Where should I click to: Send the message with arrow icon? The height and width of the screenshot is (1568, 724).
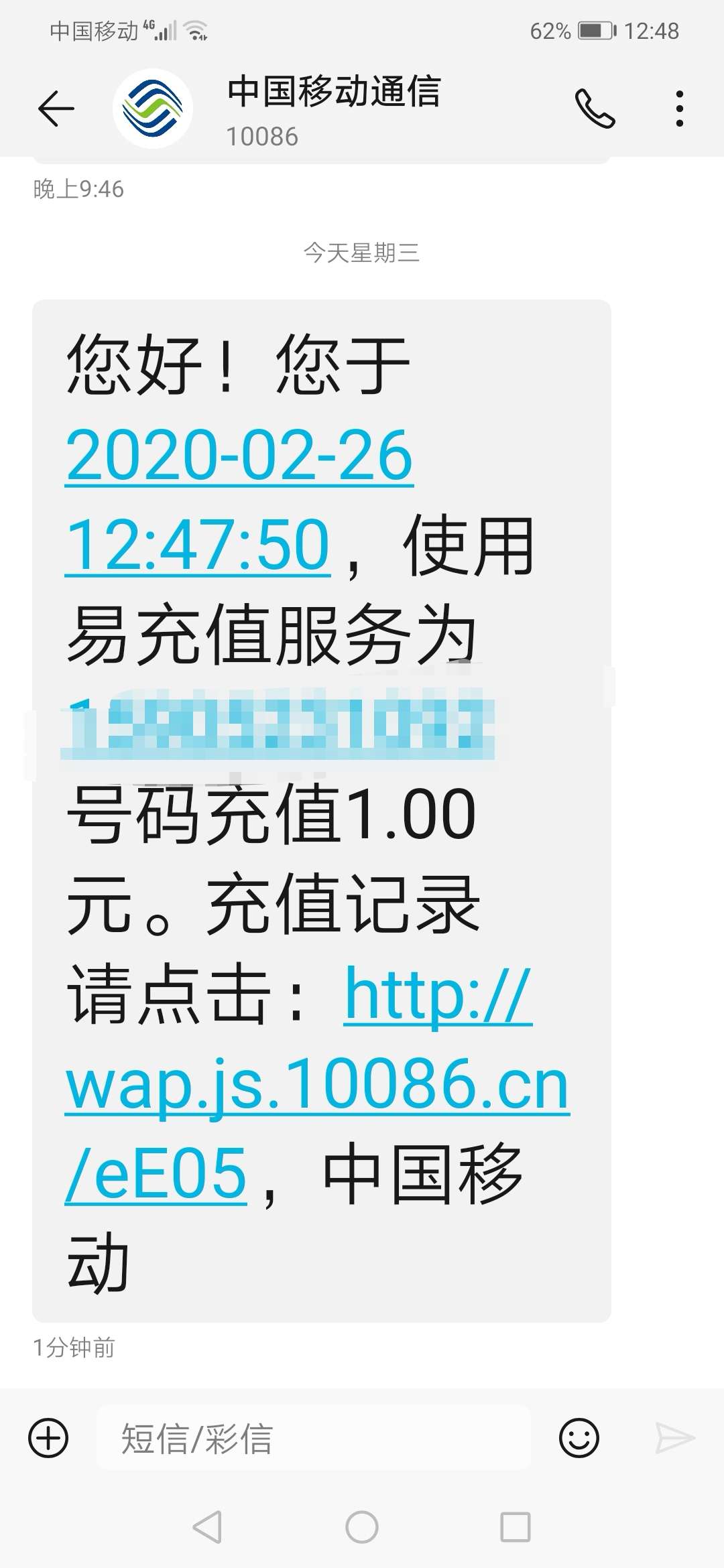tap(674, 1438)
